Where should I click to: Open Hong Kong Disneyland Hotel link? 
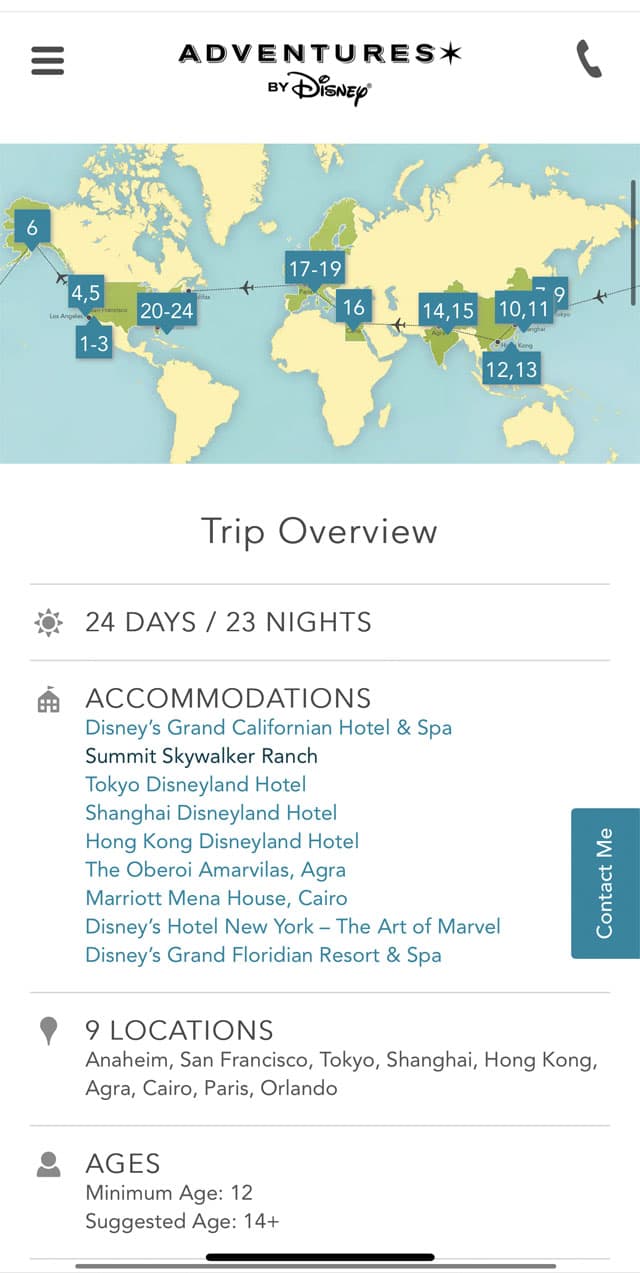[x=222, y=841]
